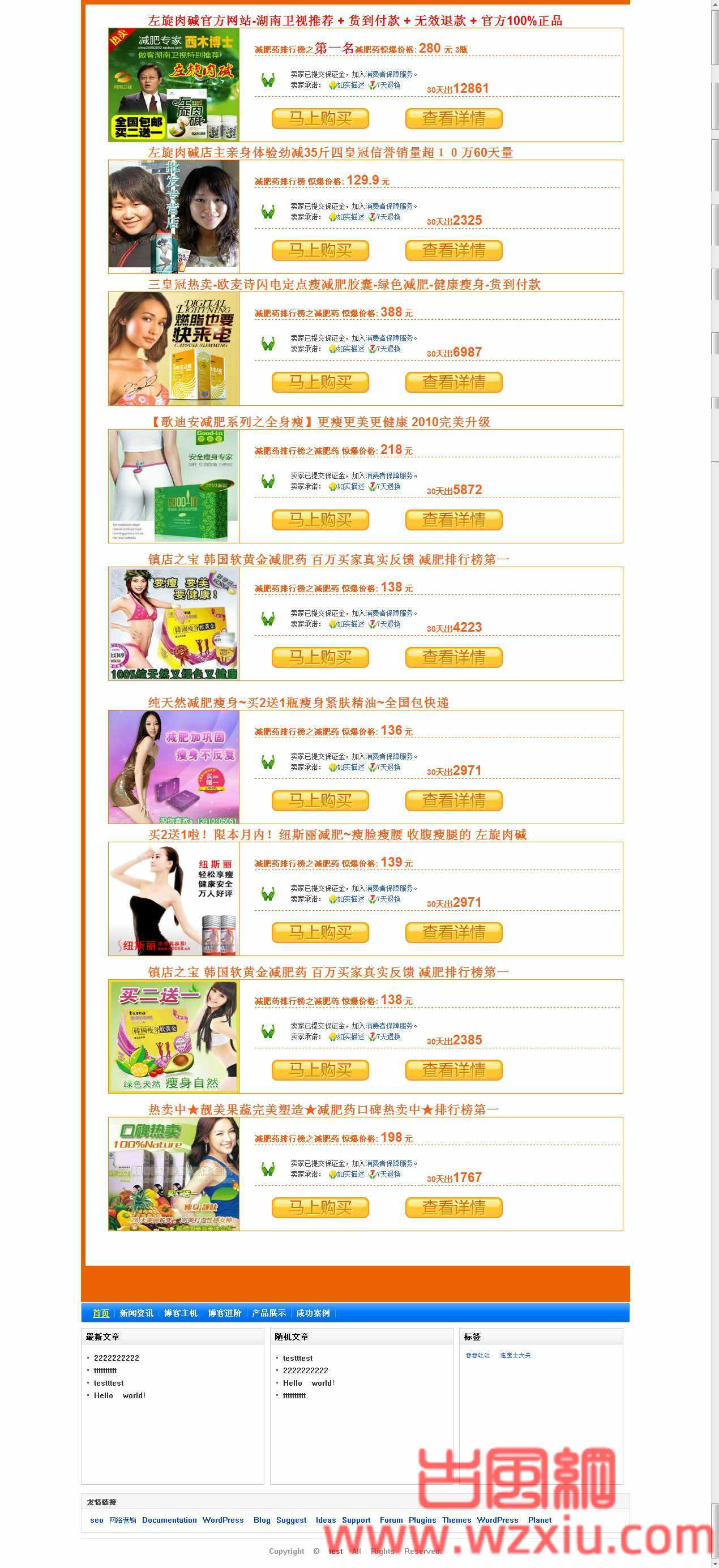Open the 左旋肉碱官方网站 title link
The height and width of the screenshot is (1568, 719).
click(x=355, y=21)
